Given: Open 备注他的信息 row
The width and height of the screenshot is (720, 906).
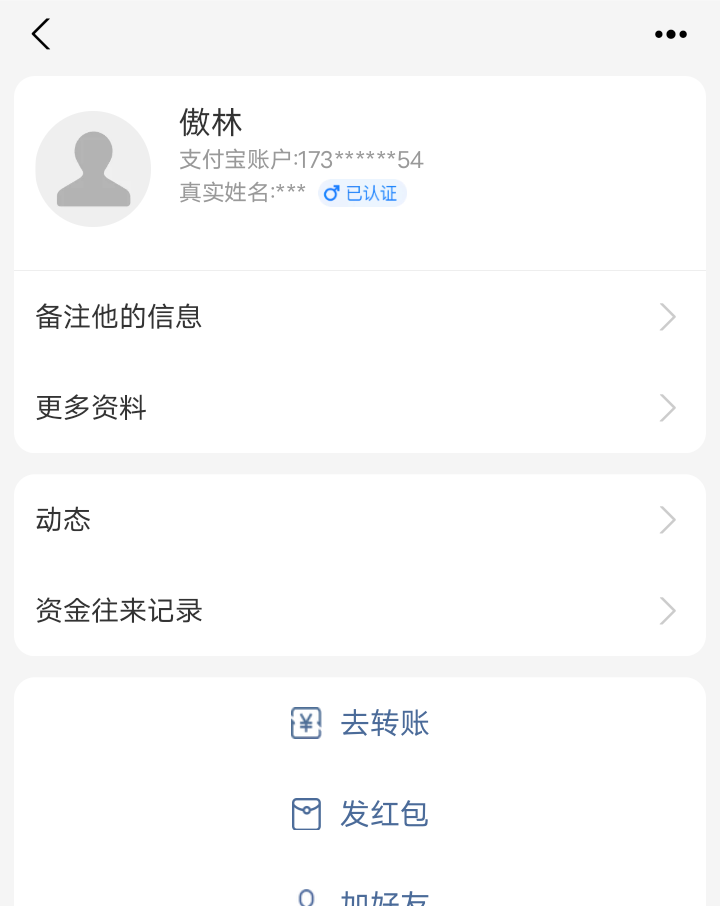Looking at the screenshot, I should tap(360, 317).
